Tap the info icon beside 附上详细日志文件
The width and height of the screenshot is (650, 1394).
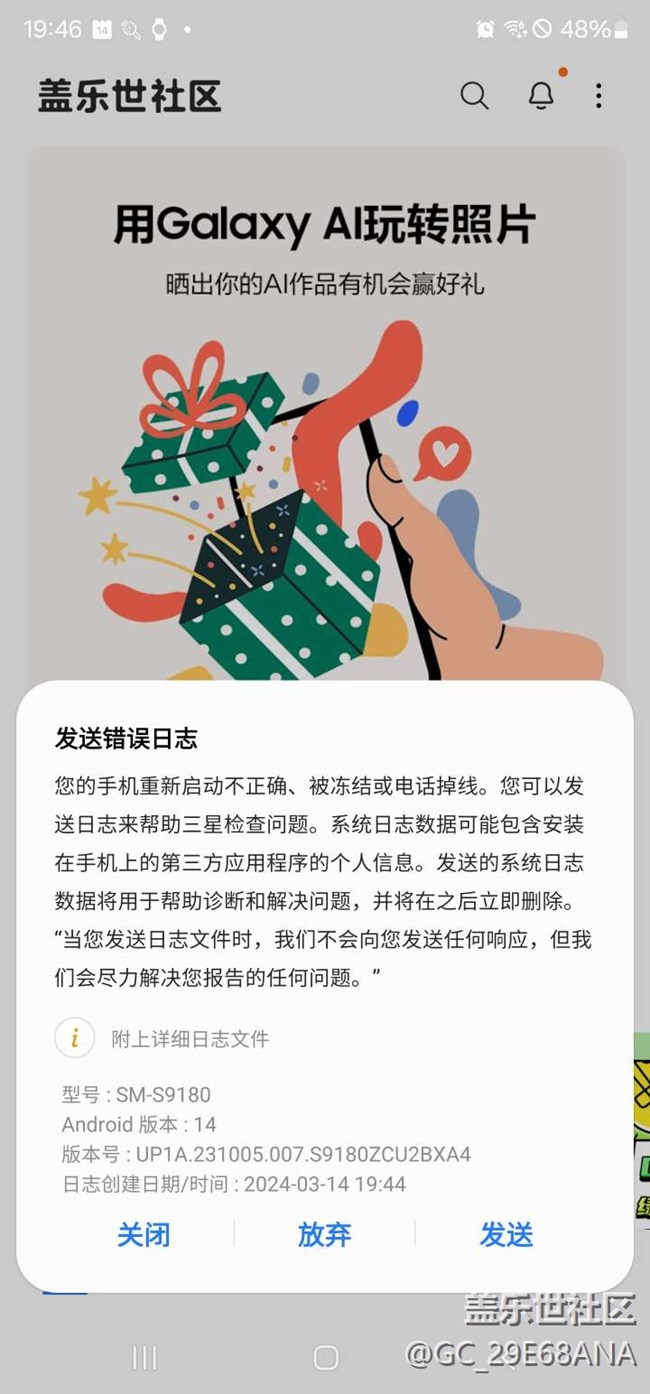[75, 1039]
